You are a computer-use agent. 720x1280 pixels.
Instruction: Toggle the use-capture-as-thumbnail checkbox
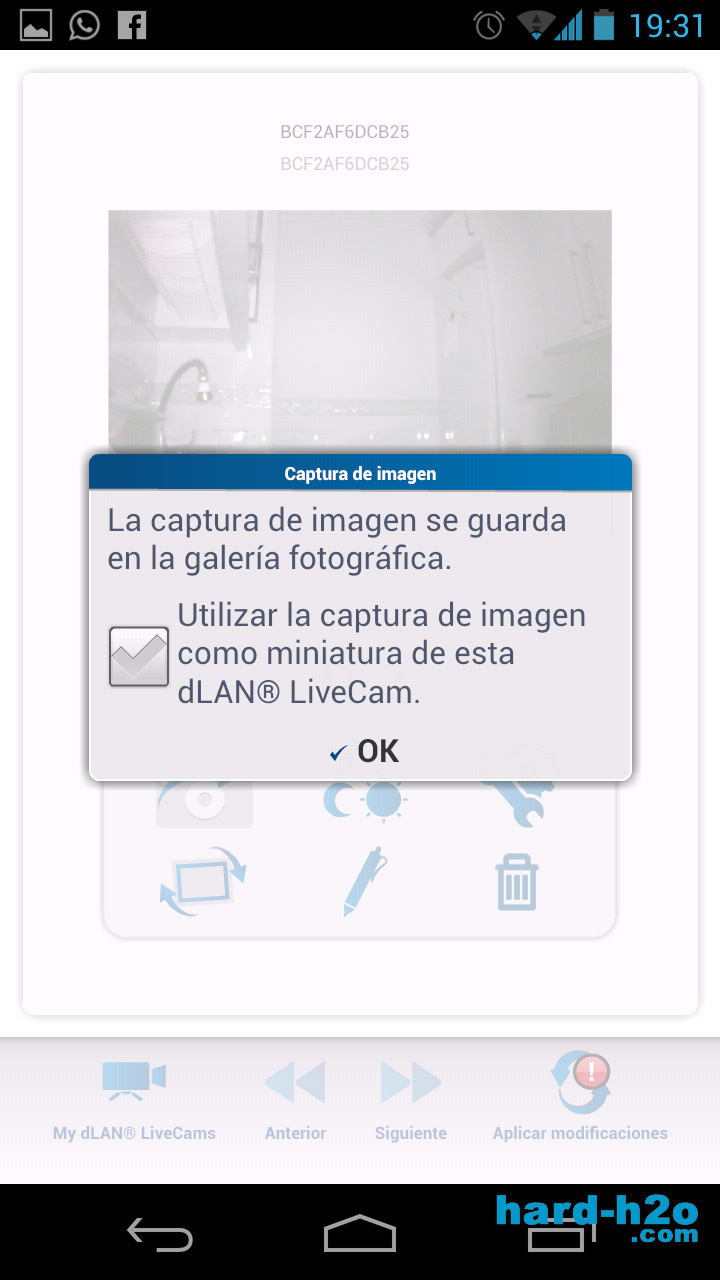coord(139,656)
